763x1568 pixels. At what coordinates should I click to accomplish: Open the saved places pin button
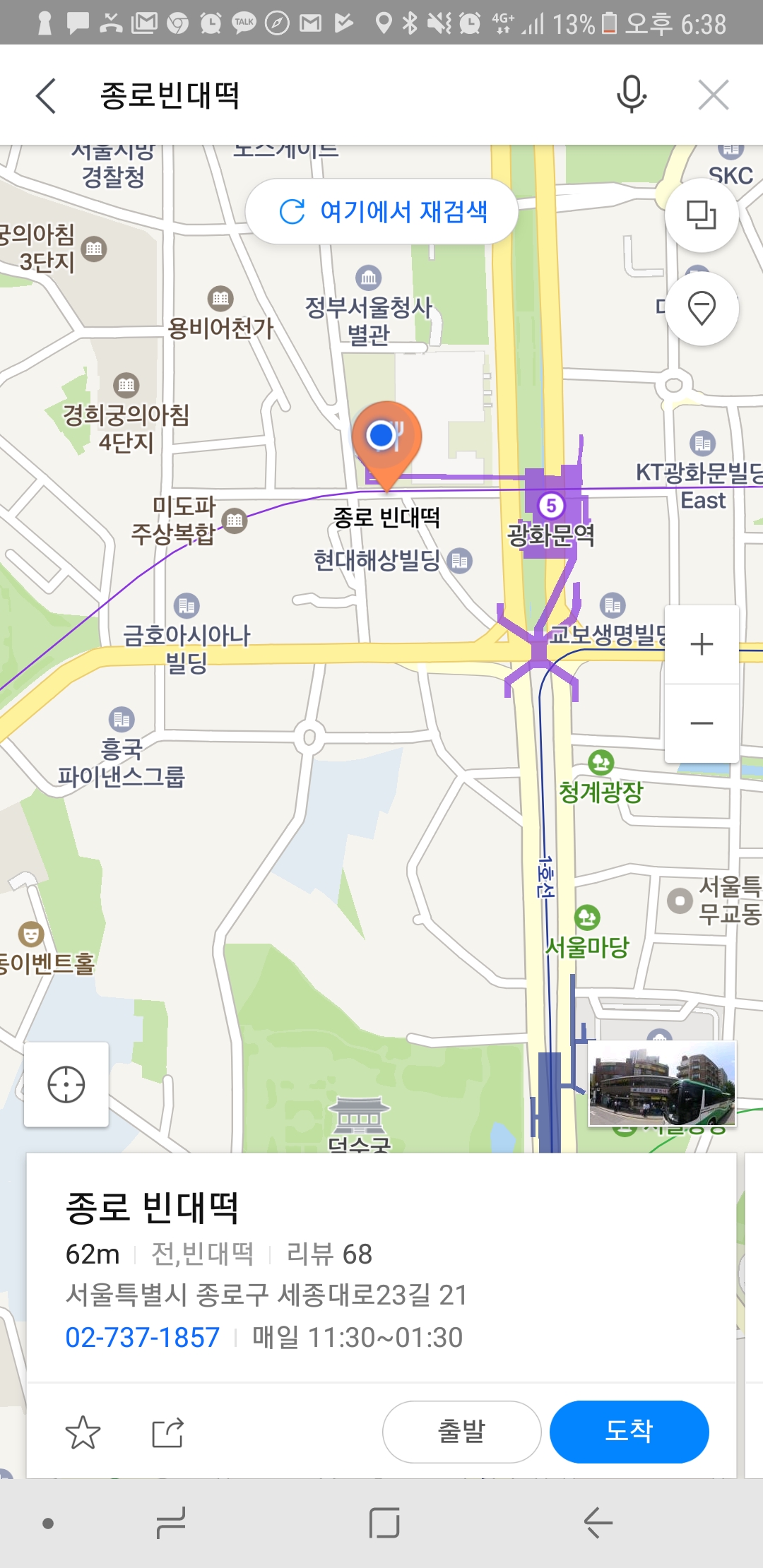701,309
